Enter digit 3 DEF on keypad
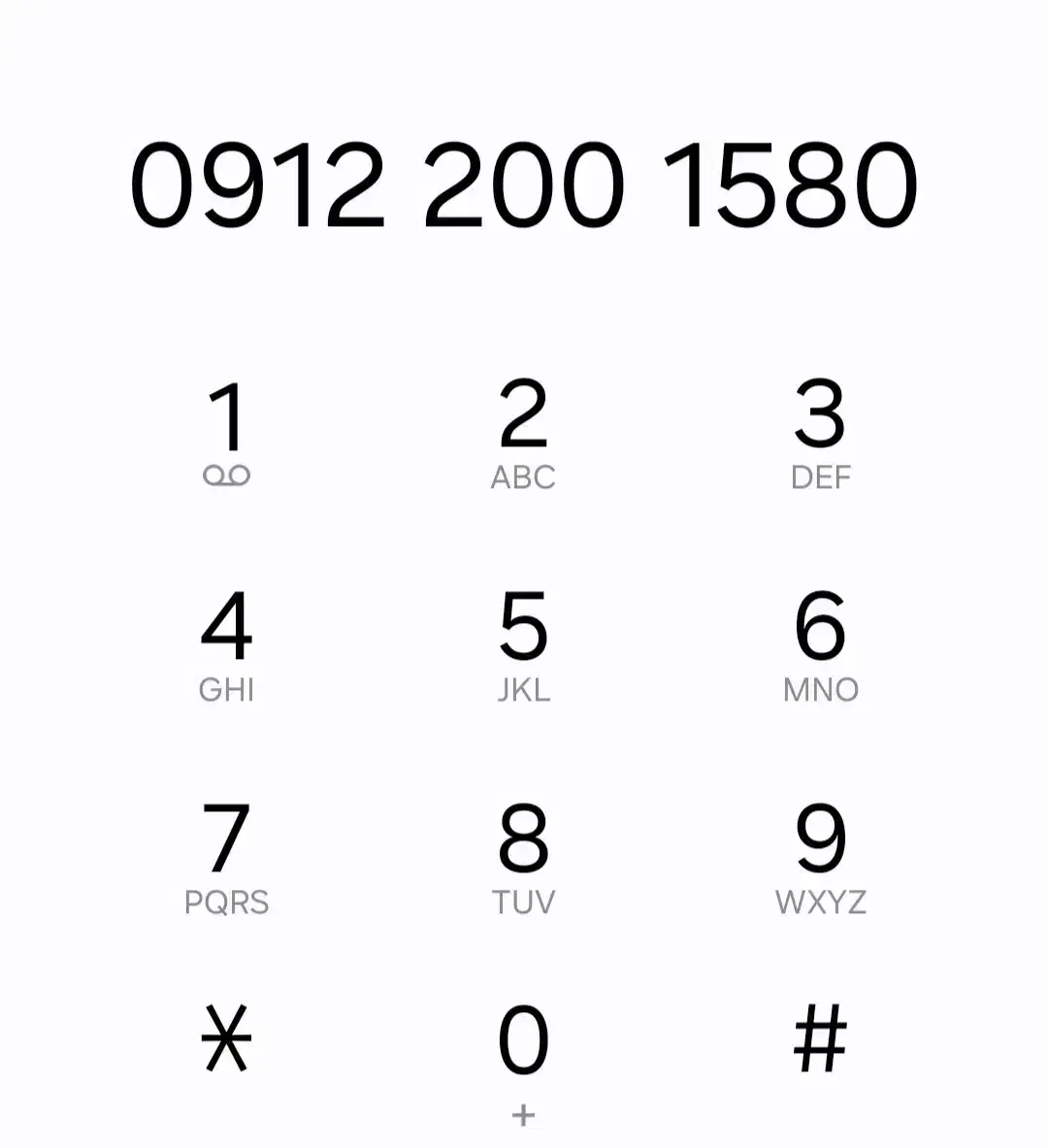The height and width of the screenshot is (1148, 1048). click(820, 432)
